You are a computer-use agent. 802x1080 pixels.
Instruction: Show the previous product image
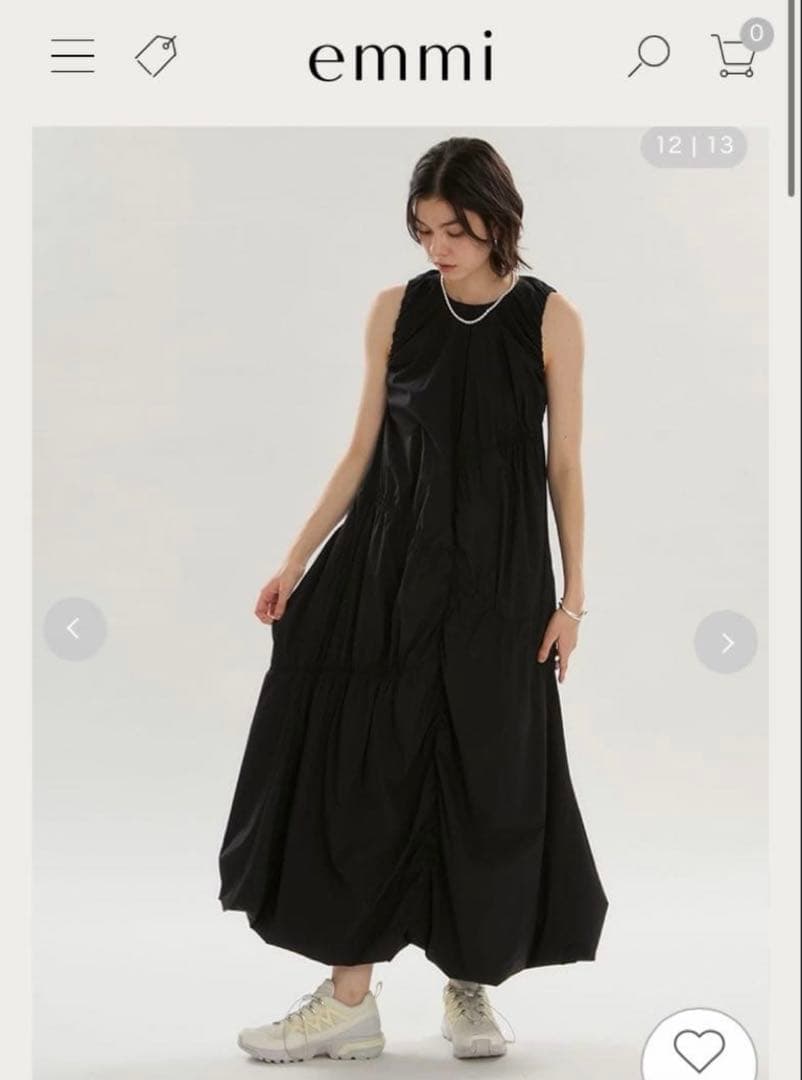[x=75, y=629]
